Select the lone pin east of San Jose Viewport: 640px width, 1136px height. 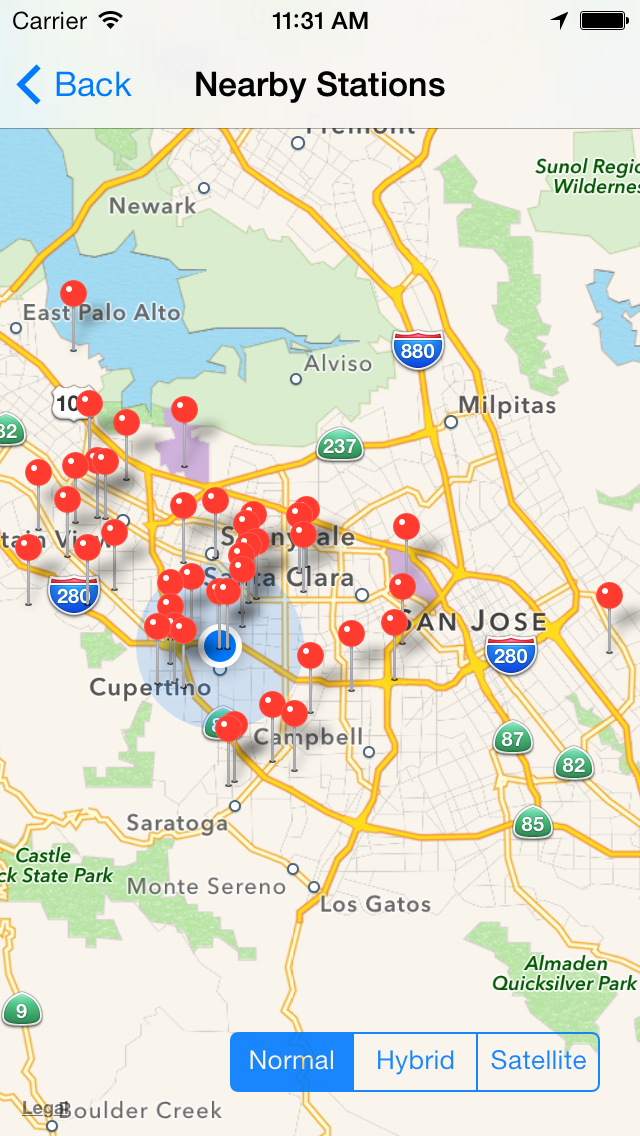pyautogui.click(x=609, y=597)
